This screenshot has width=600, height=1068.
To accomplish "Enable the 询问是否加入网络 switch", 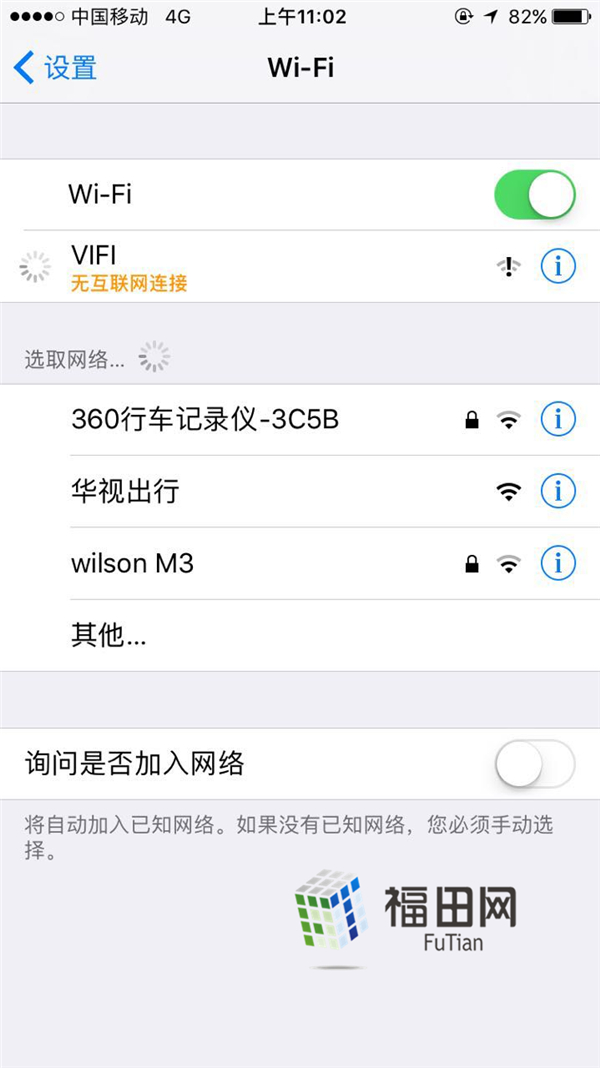I will pos(534,766).
